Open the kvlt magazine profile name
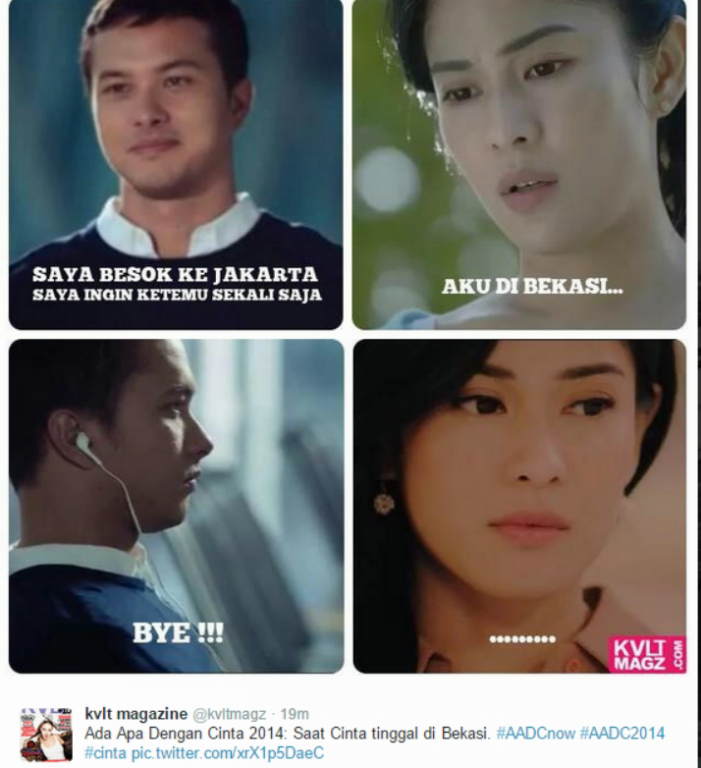701x768 pixels. point(135,713)
